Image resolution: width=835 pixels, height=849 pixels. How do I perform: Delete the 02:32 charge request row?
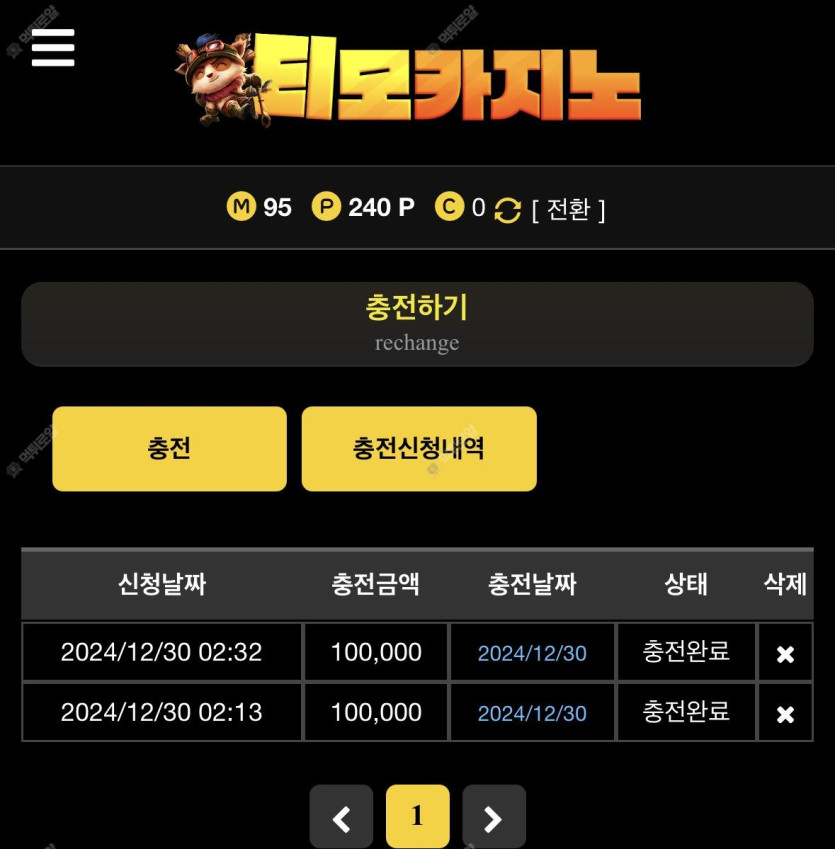785,654
